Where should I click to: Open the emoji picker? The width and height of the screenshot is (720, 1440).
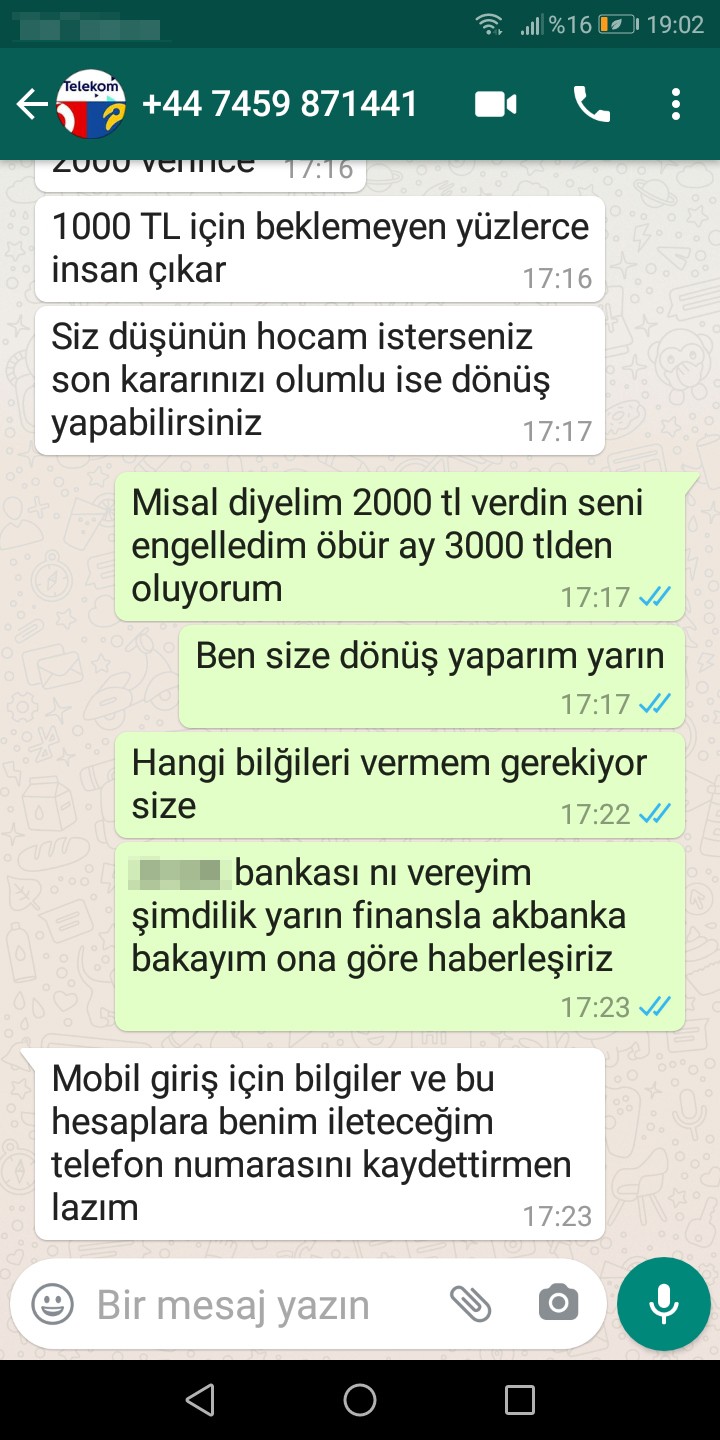tap(52, 1304)
